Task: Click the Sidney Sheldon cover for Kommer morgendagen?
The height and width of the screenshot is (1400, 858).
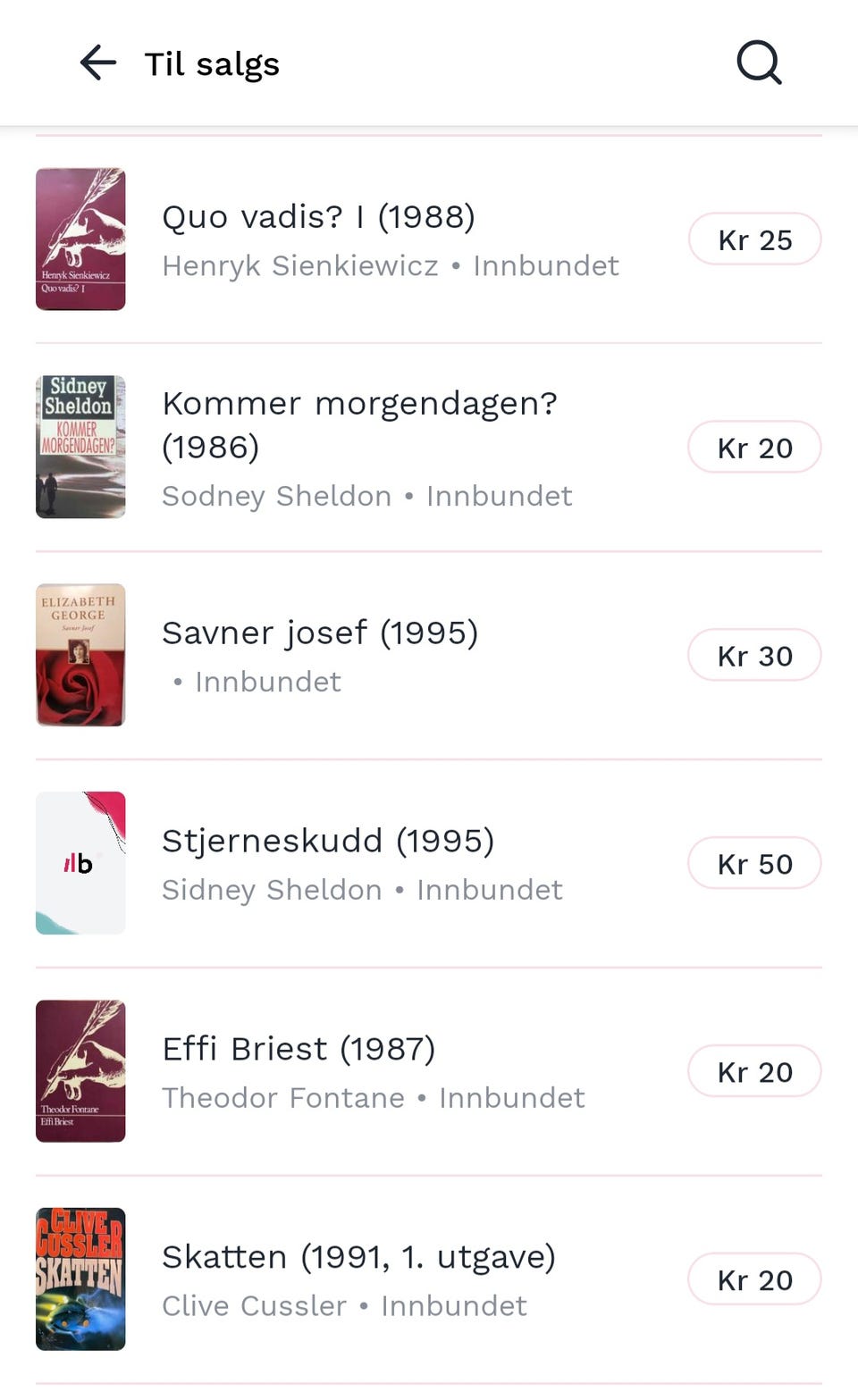Action: point(80,447)
